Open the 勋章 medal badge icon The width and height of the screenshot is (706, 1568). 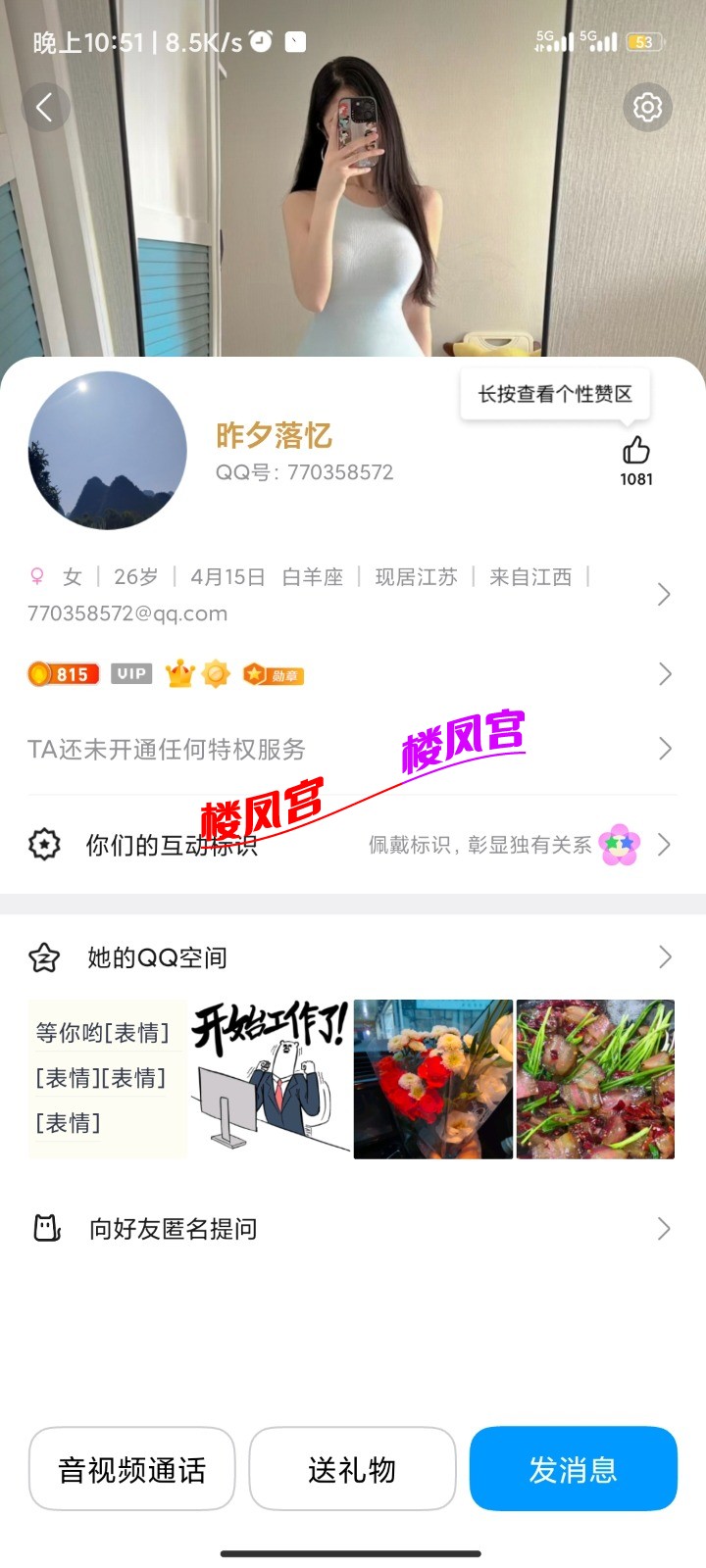tap(275, 673)
